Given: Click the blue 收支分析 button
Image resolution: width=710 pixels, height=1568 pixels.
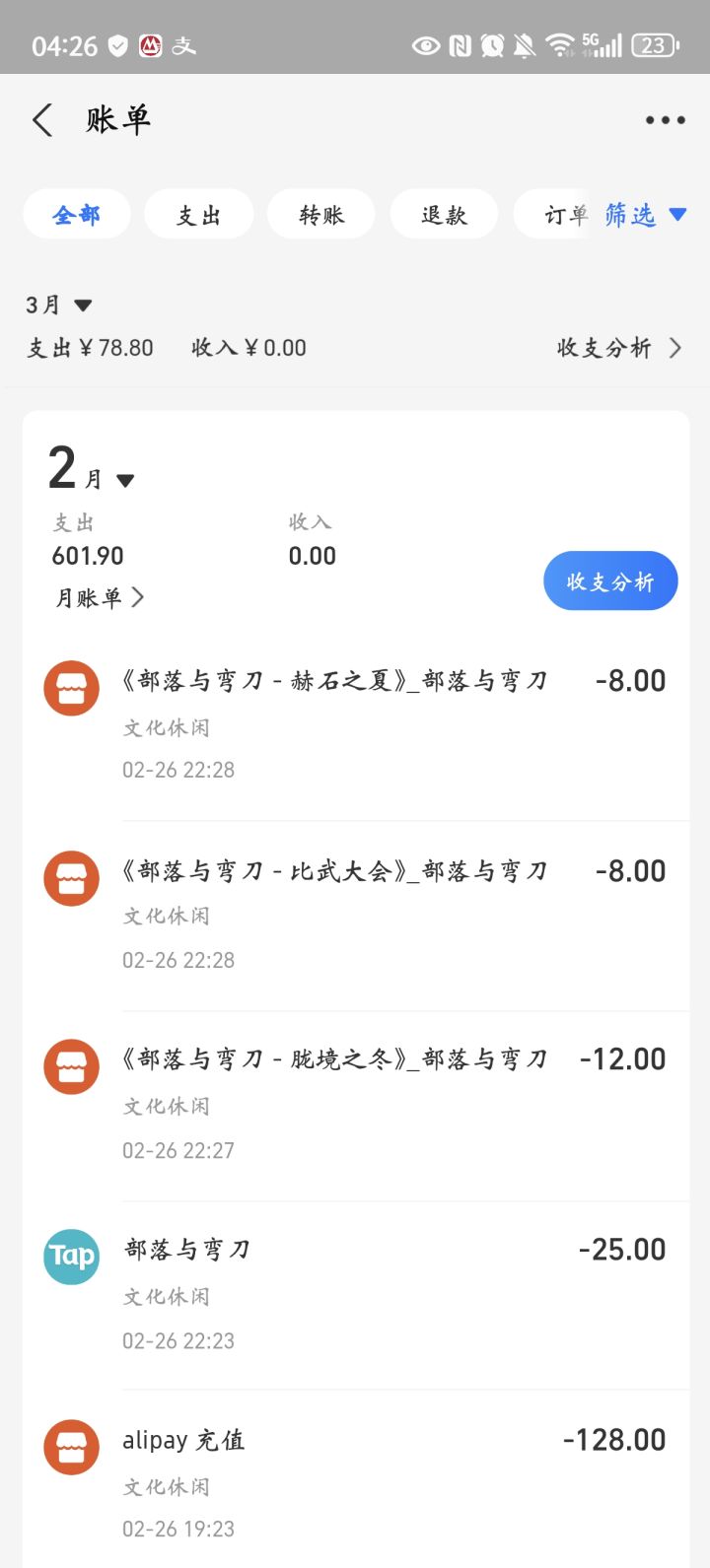Looking at the screenshot, I should [609, 580].
